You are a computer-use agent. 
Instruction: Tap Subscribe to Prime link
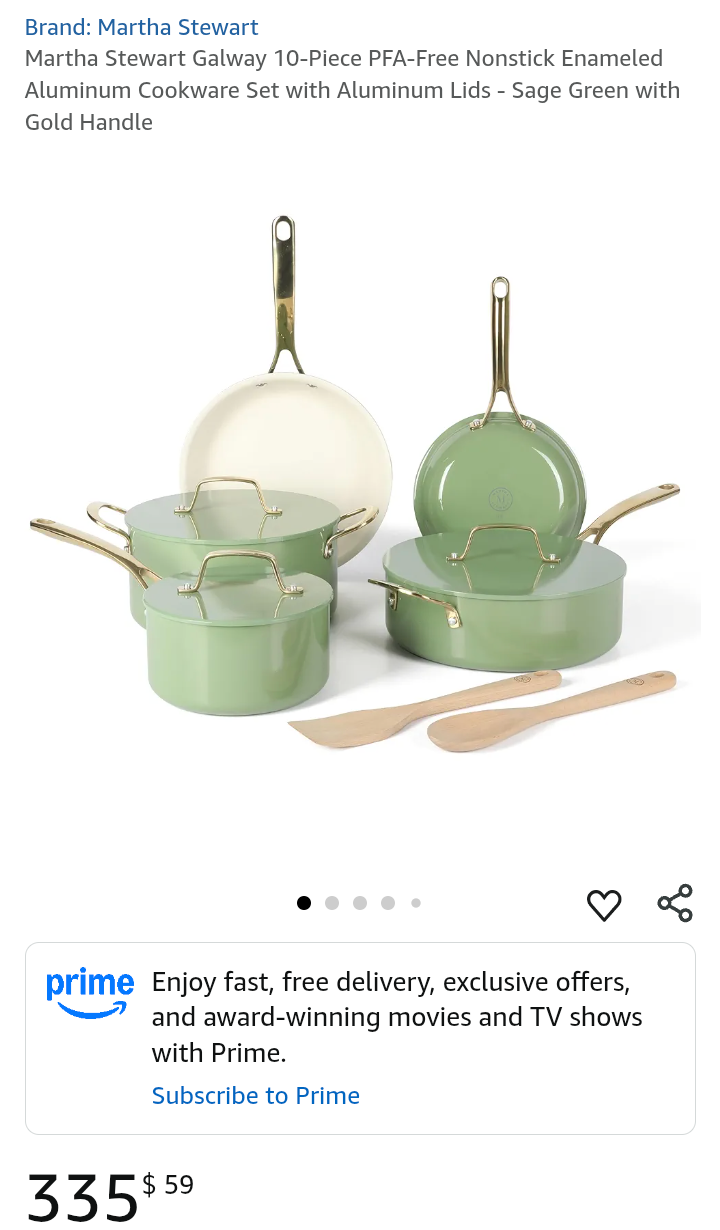point(255,1095)
